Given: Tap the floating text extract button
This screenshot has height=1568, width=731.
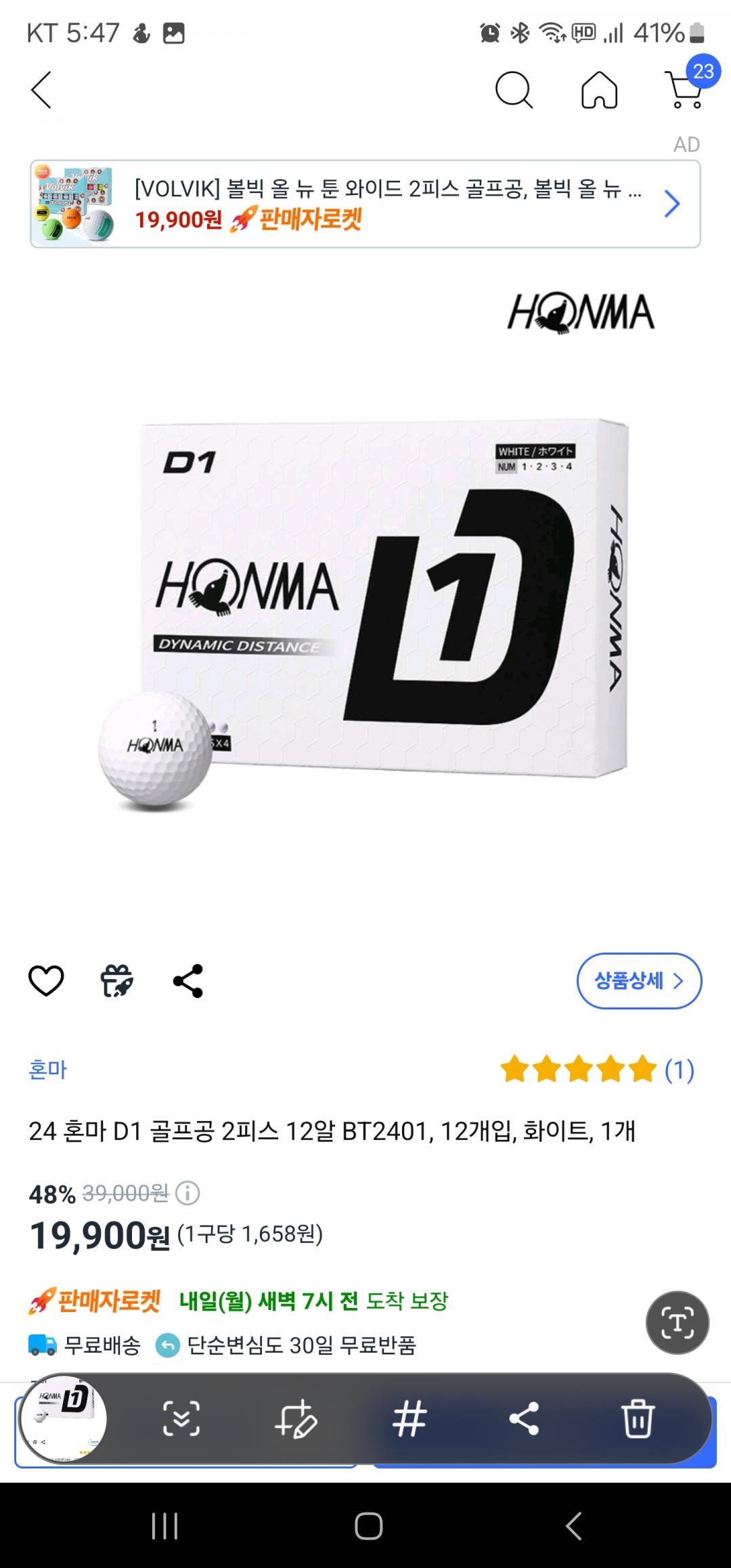Looking at the screenshot, I should pos(677,1322).
